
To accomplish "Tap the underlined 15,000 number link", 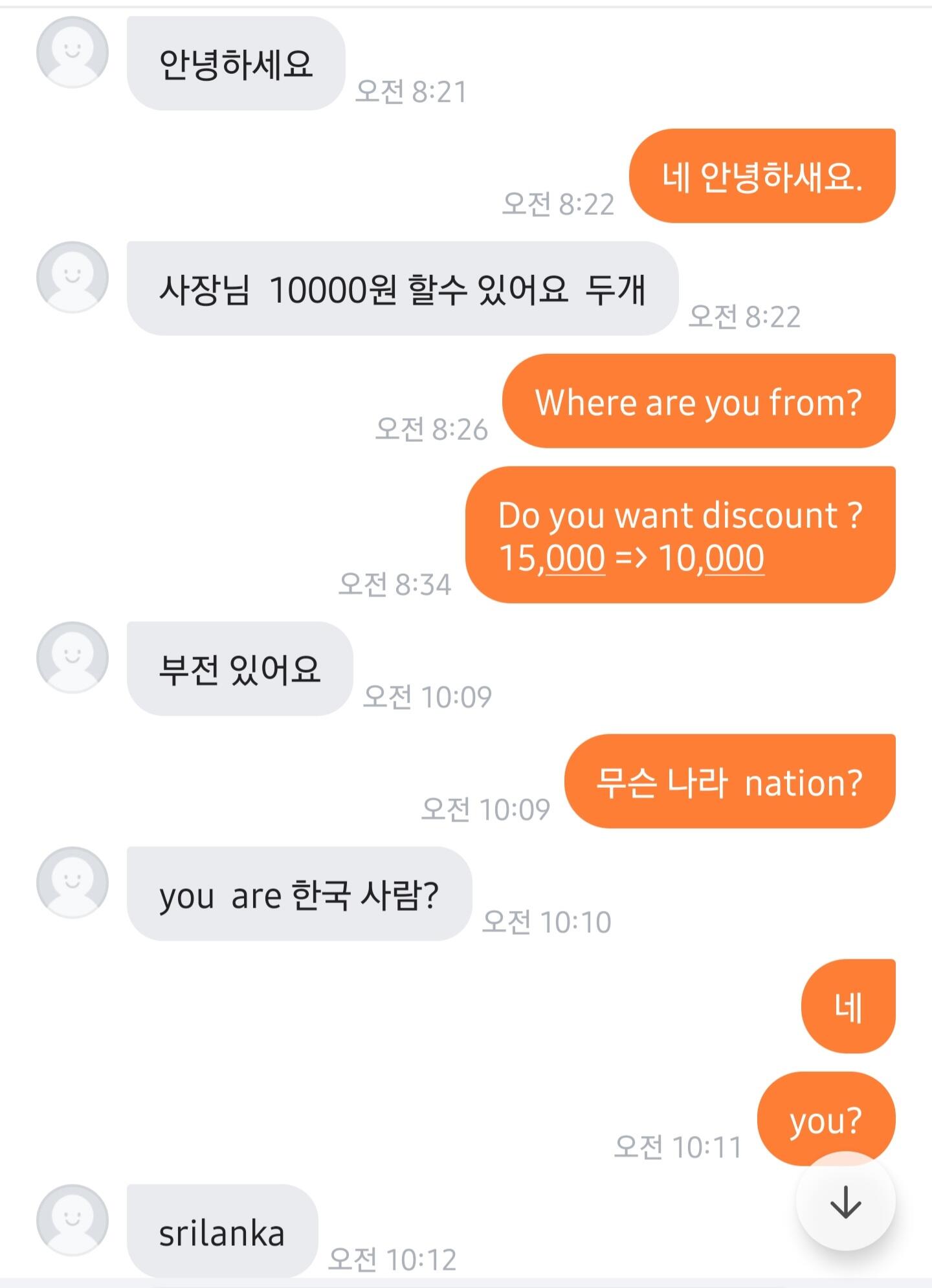I will pyautogui.click(x=552, y=558).
